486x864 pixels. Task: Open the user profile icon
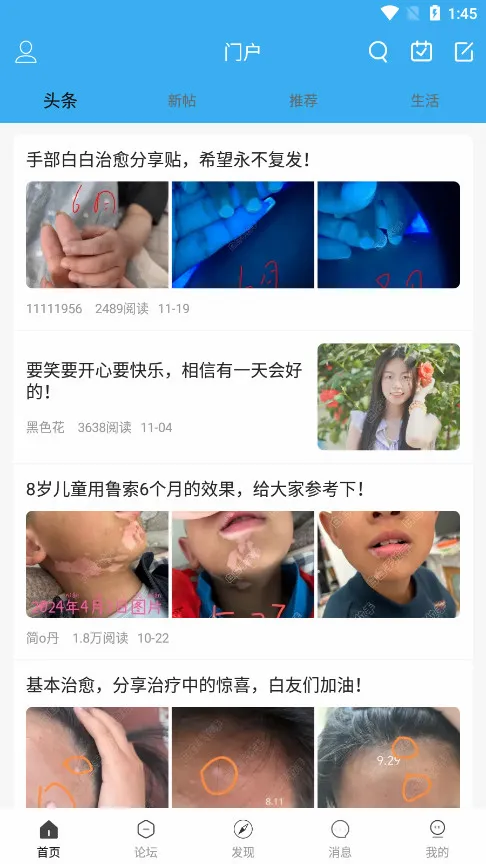(x=26, y=52)
